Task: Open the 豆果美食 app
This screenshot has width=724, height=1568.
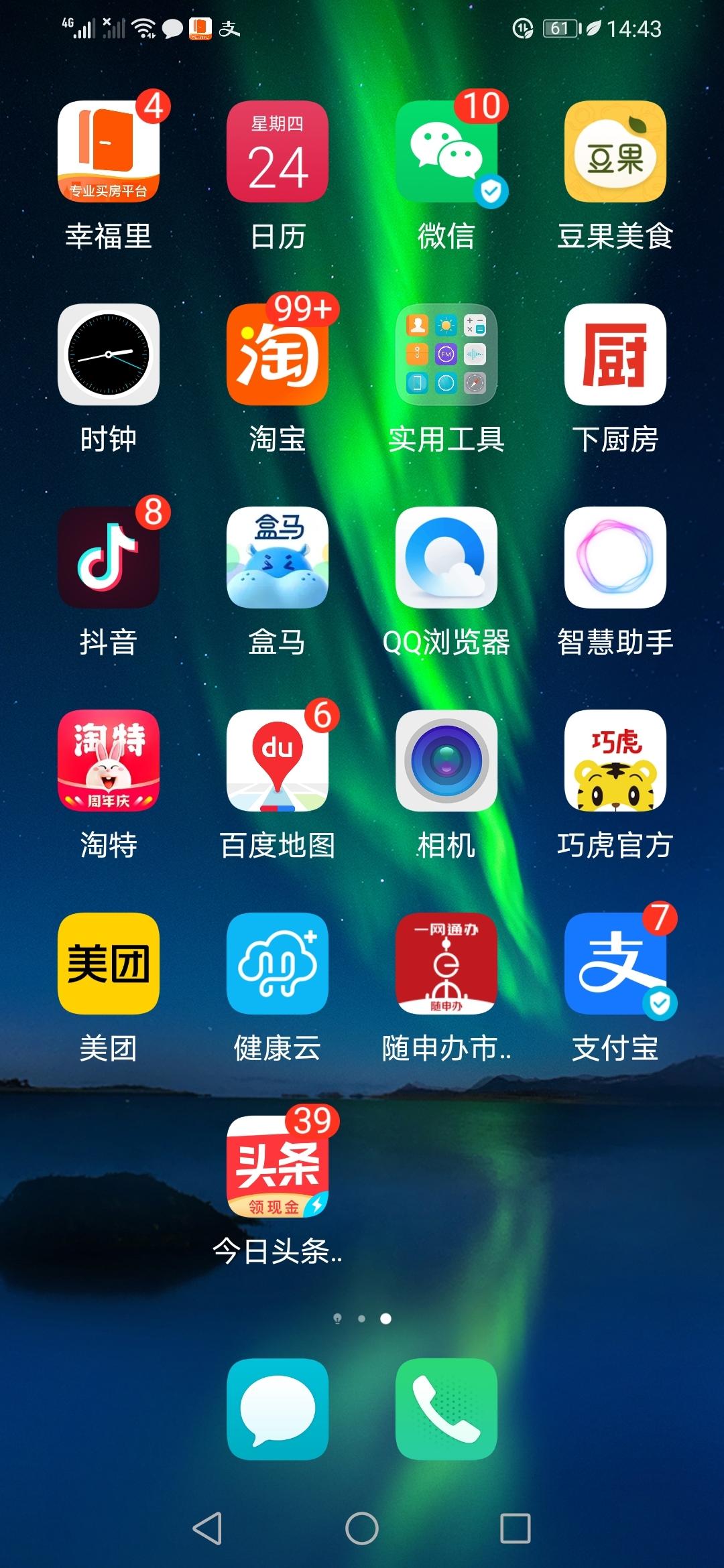Action: pos(615,152)
